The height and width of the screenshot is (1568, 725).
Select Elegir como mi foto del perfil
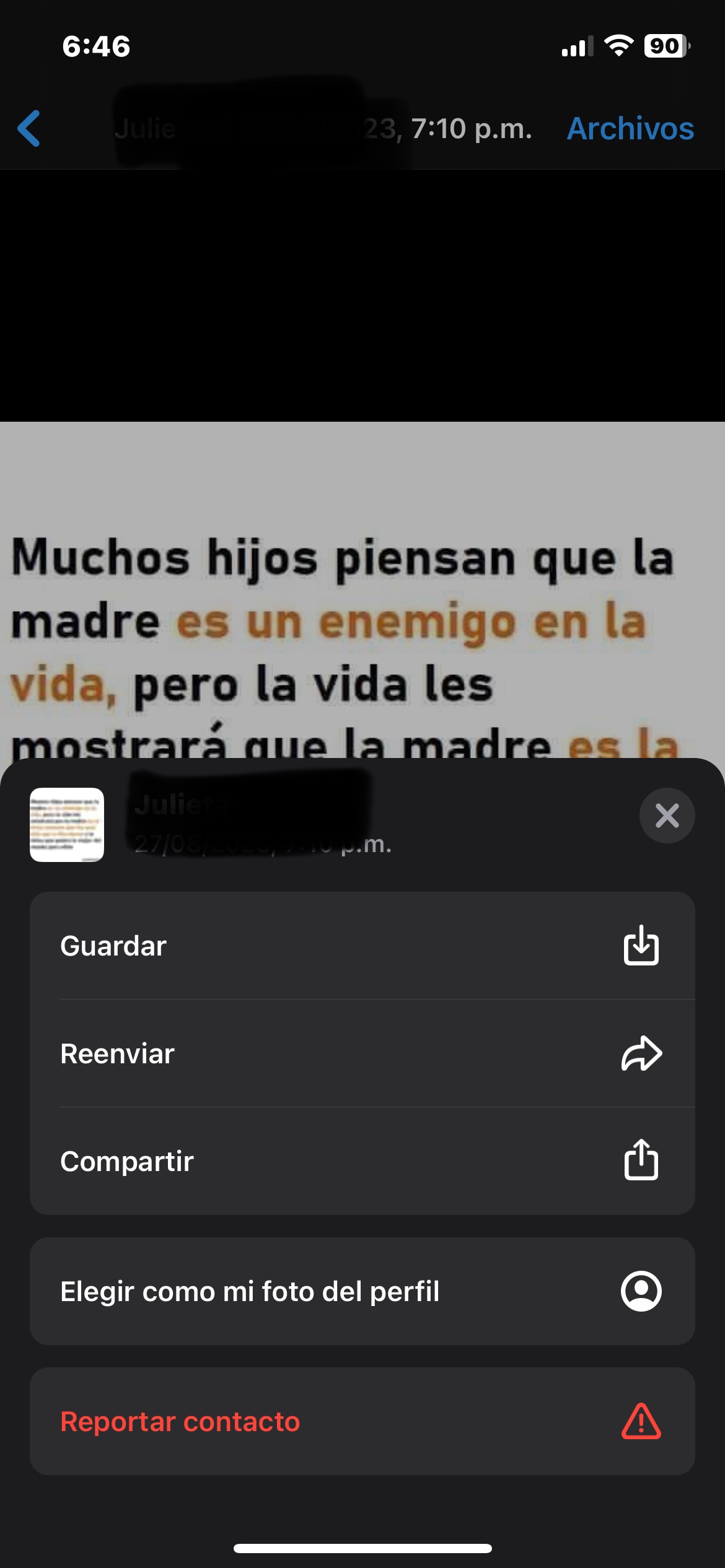click(x=362, y=1291)
